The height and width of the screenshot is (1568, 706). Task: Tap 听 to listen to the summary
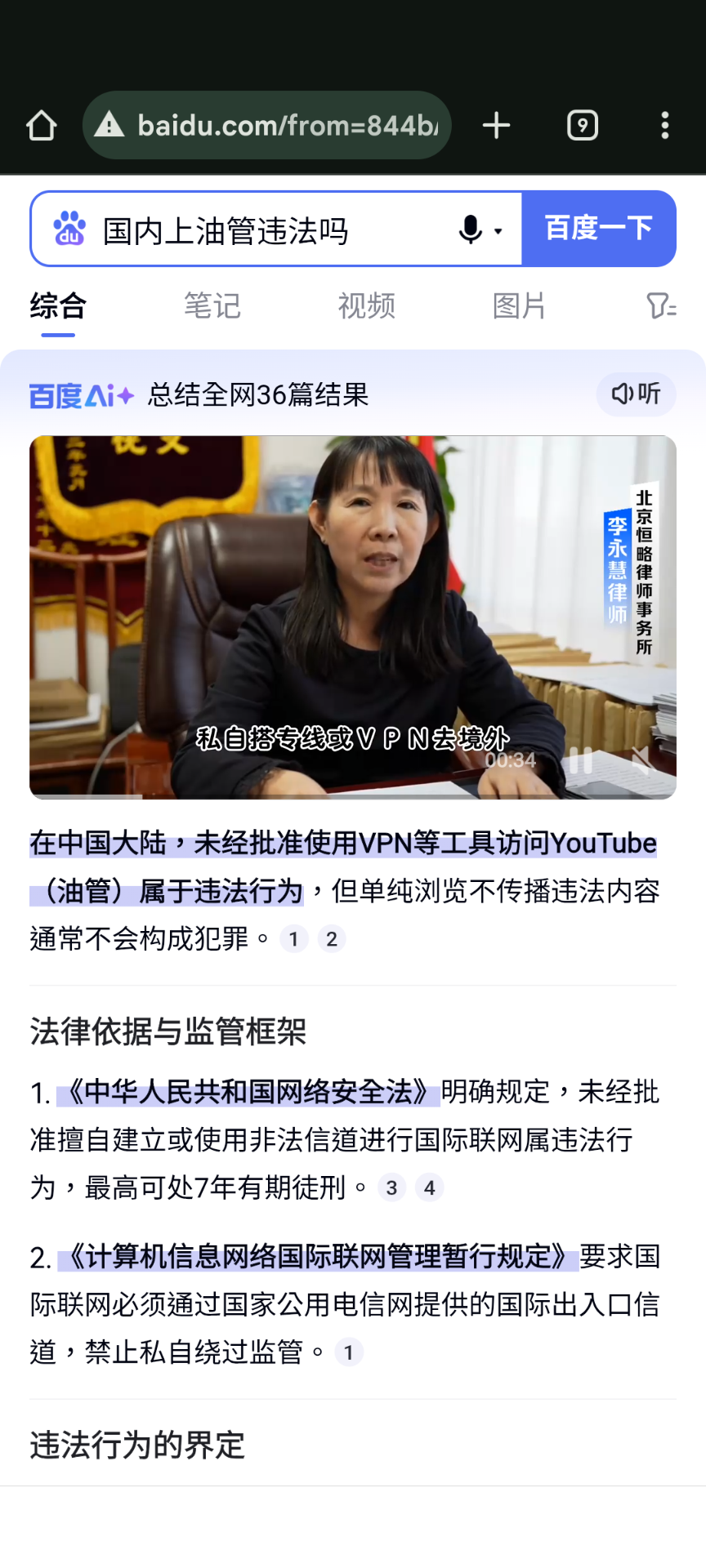click(x=637, y=394)
